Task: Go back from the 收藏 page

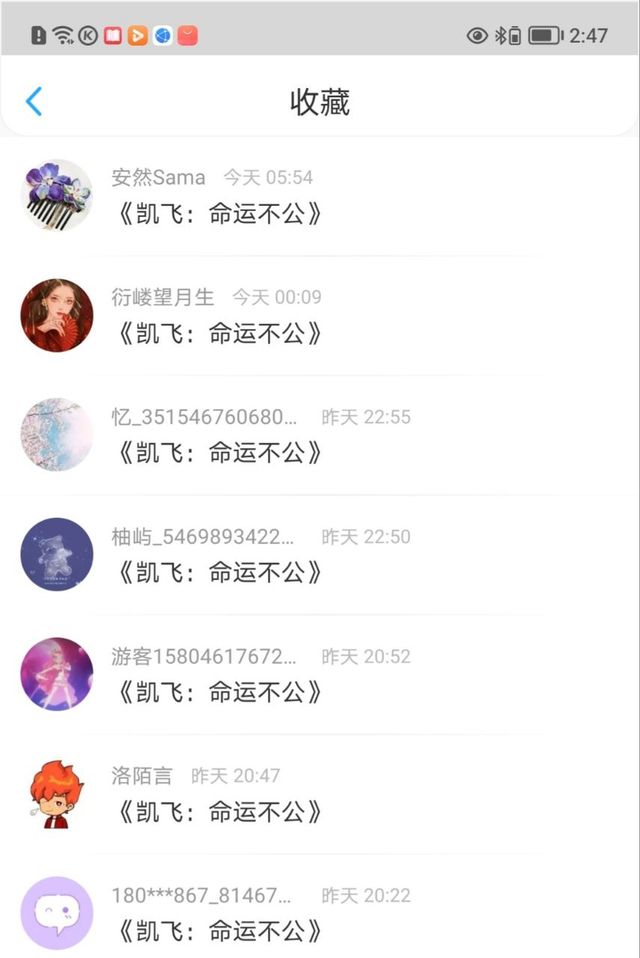Action: 34,101
